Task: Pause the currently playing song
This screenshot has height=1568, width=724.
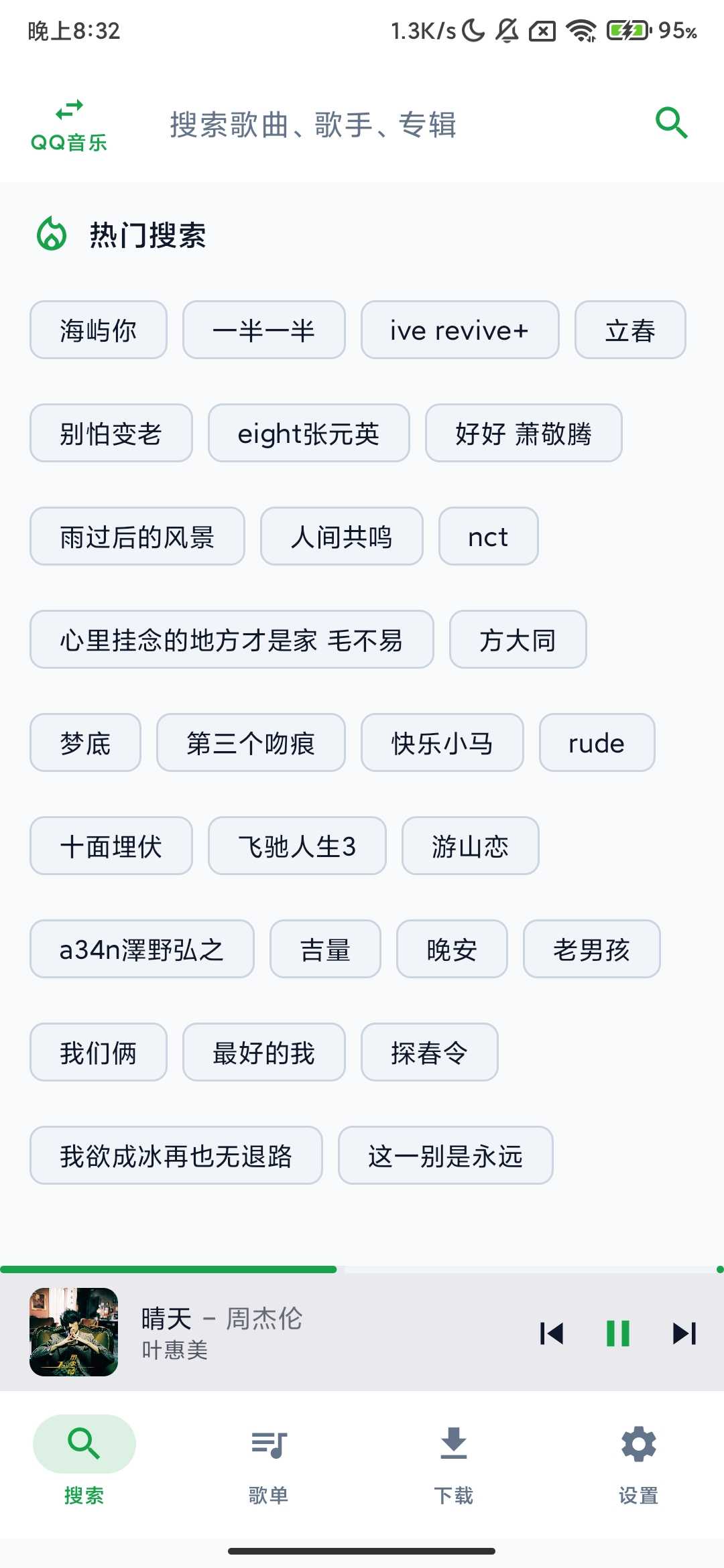Action: click(x=617, y=1333)
